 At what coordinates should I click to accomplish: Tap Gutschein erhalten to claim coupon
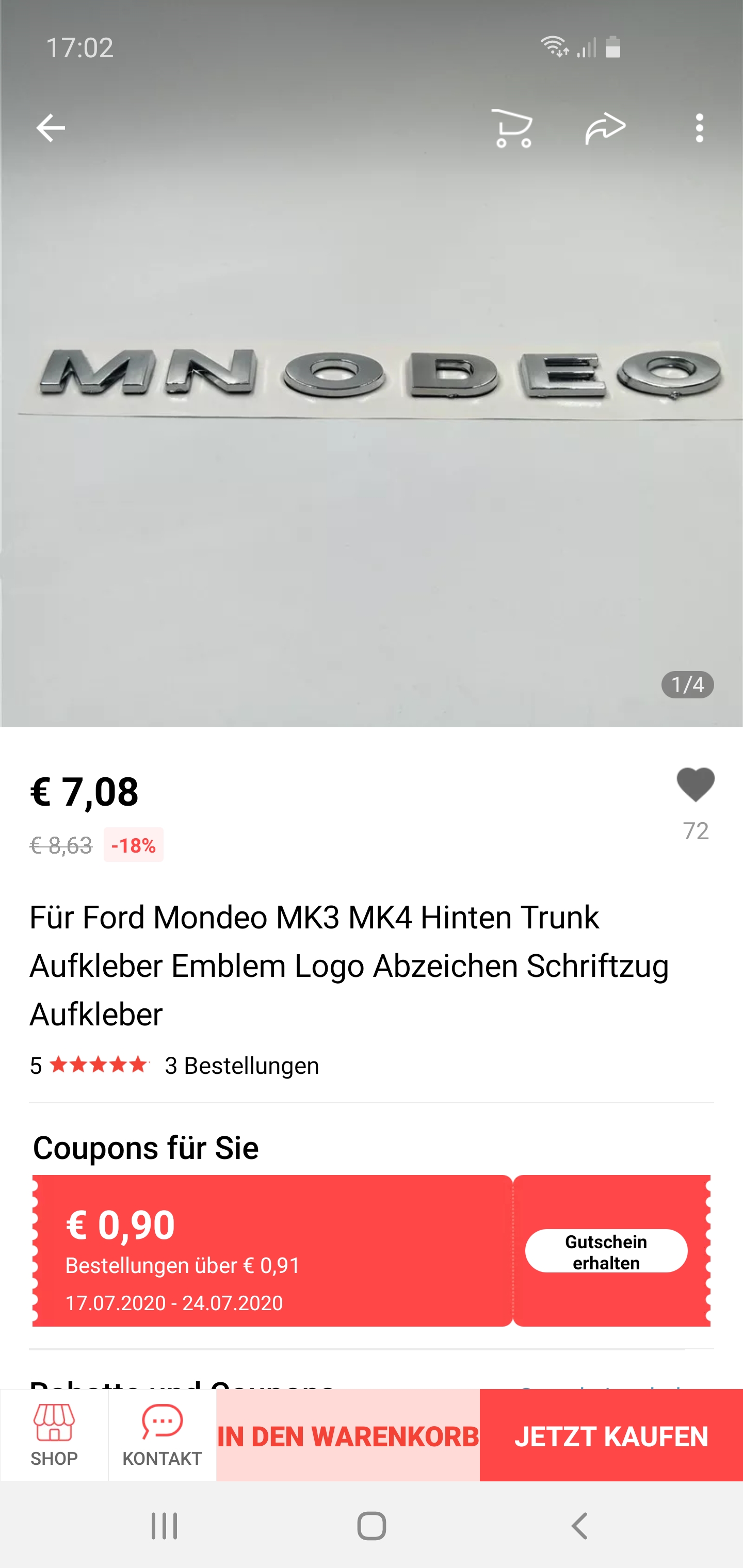point(606,1251)
